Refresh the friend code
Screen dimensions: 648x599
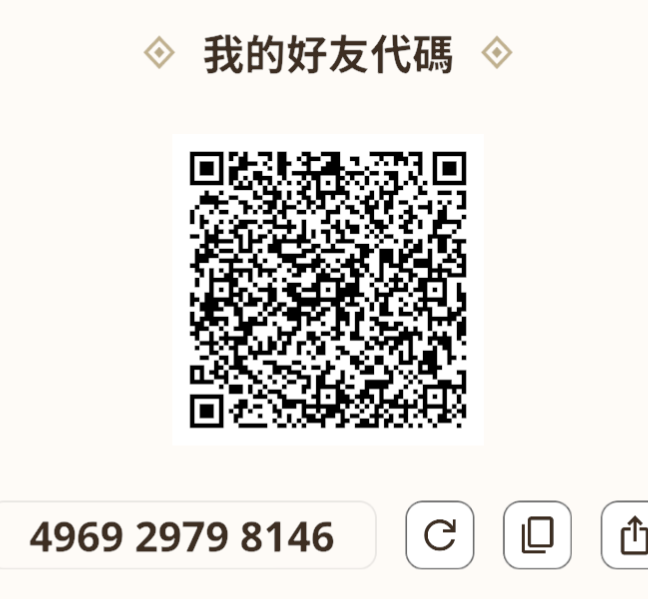point(440,535)
